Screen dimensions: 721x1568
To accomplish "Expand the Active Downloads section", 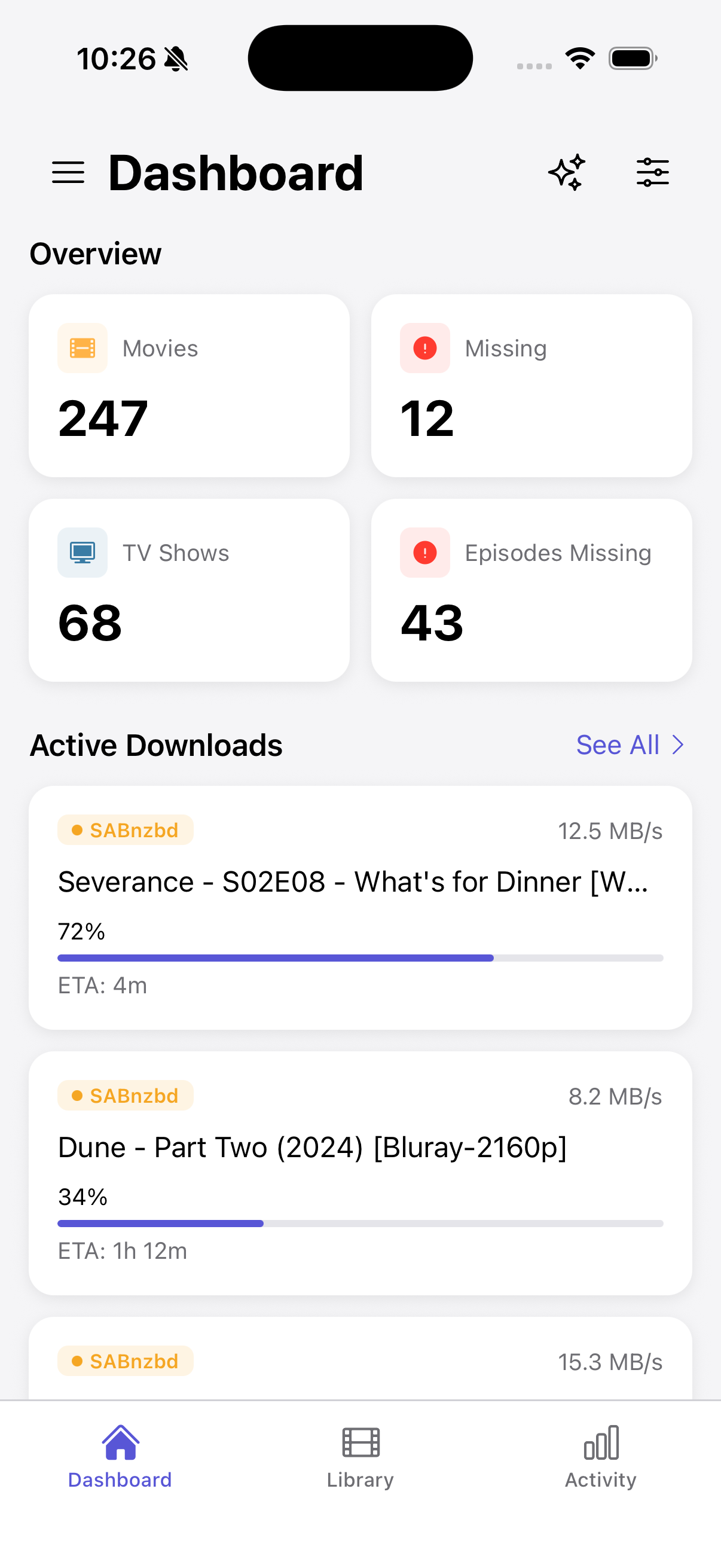I will [156, 744].
